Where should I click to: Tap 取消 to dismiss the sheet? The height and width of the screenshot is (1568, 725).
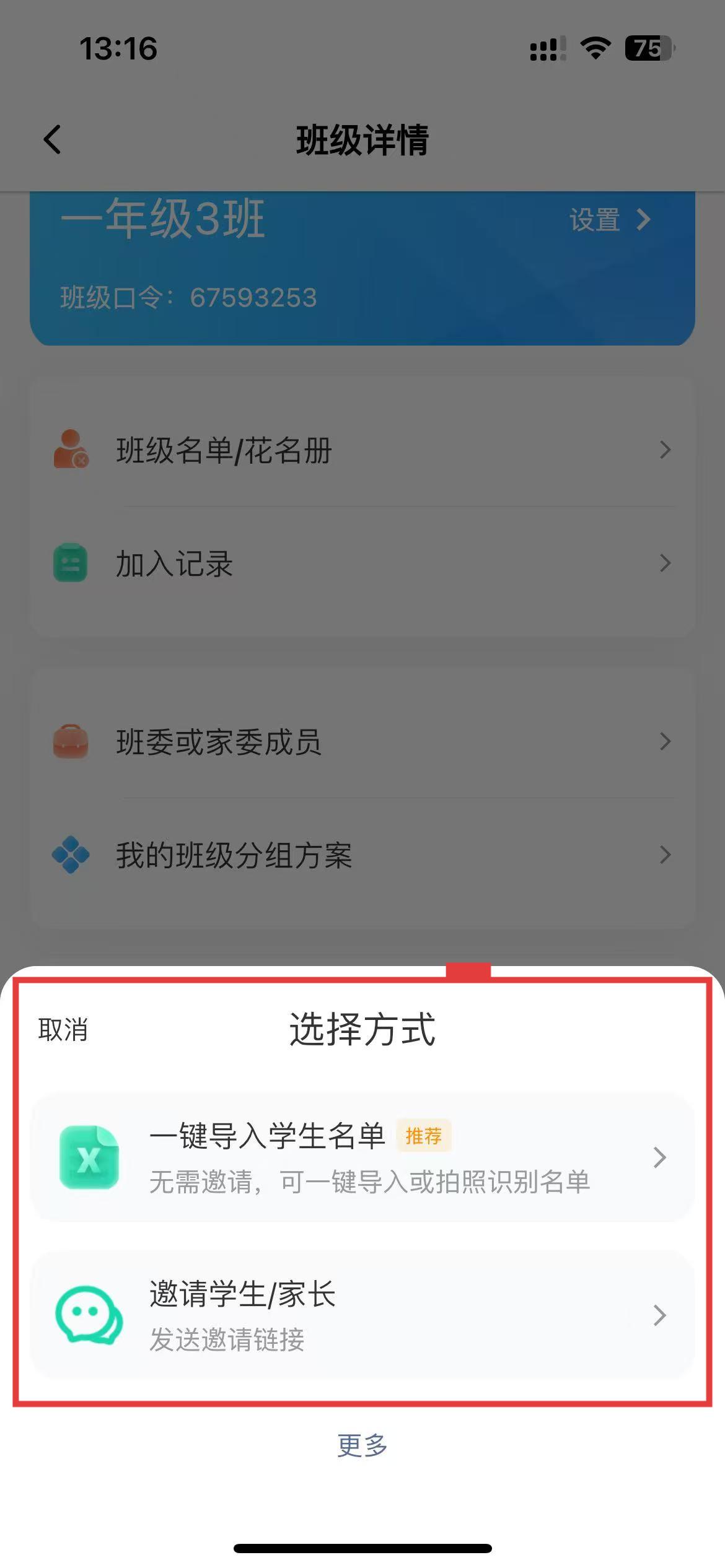click(x=63, y=1030)
